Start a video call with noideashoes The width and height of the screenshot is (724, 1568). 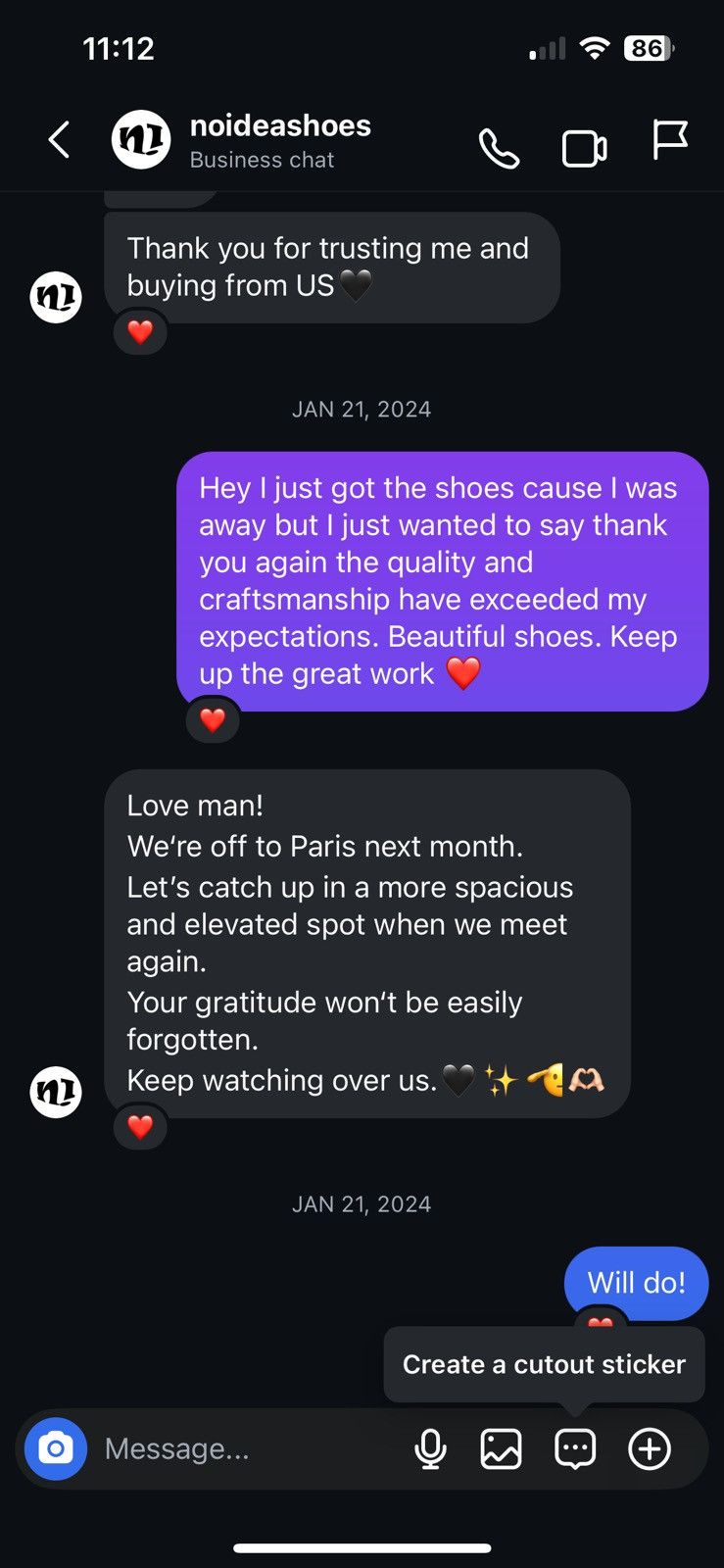(585, 149)
